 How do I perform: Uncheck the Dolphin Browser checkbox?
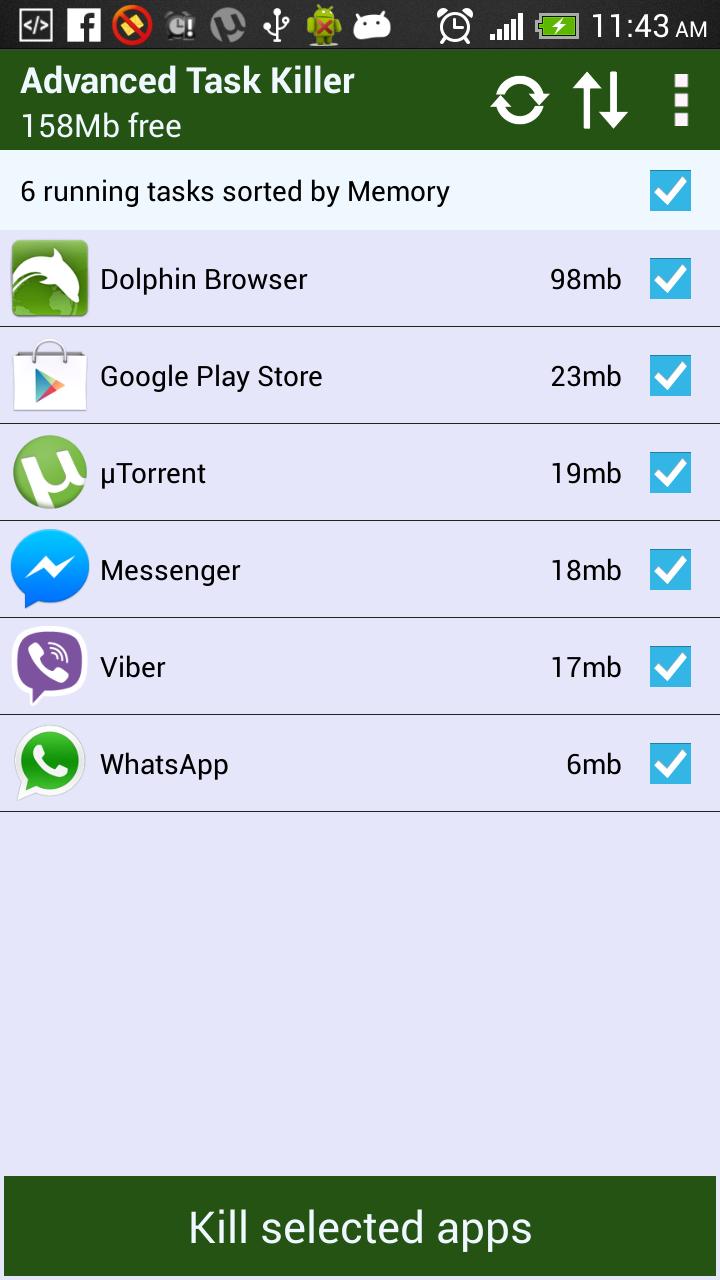(x=670, y=279)
